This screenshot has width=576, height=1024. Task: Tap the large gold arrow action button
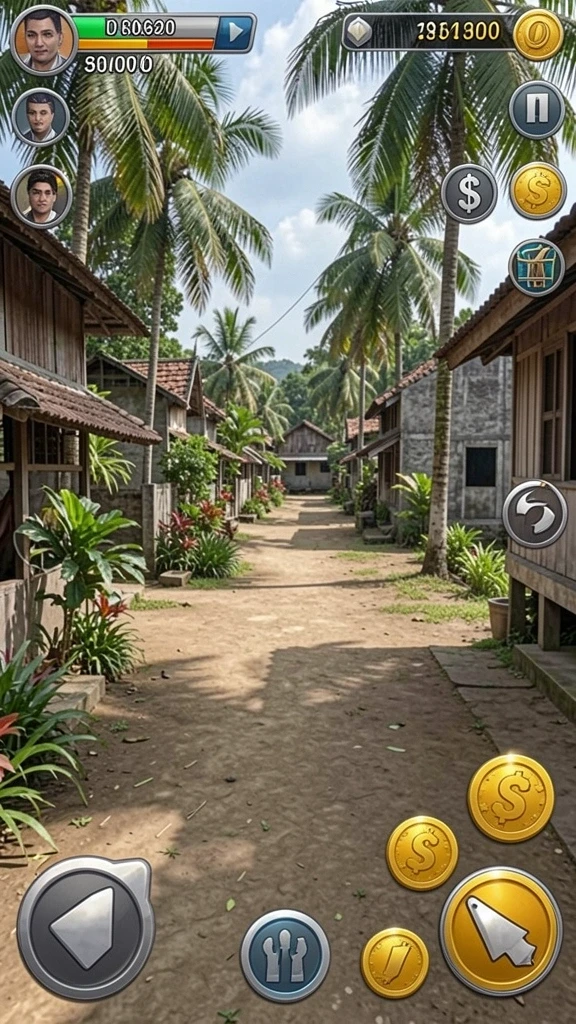click(x=501, y=931)
